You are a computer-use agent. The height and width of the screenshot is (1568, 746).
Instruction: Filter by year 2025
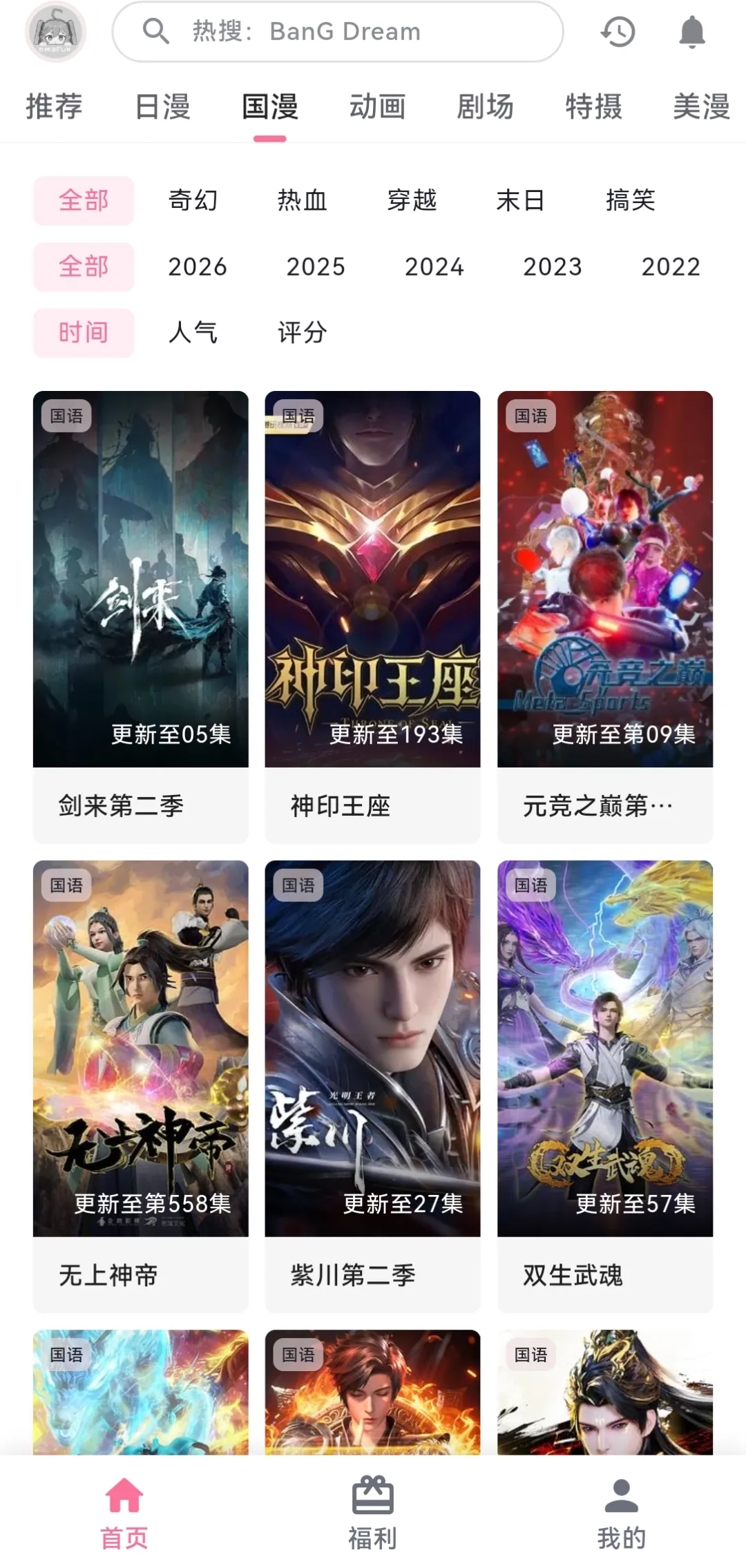(x=316, y=267)
